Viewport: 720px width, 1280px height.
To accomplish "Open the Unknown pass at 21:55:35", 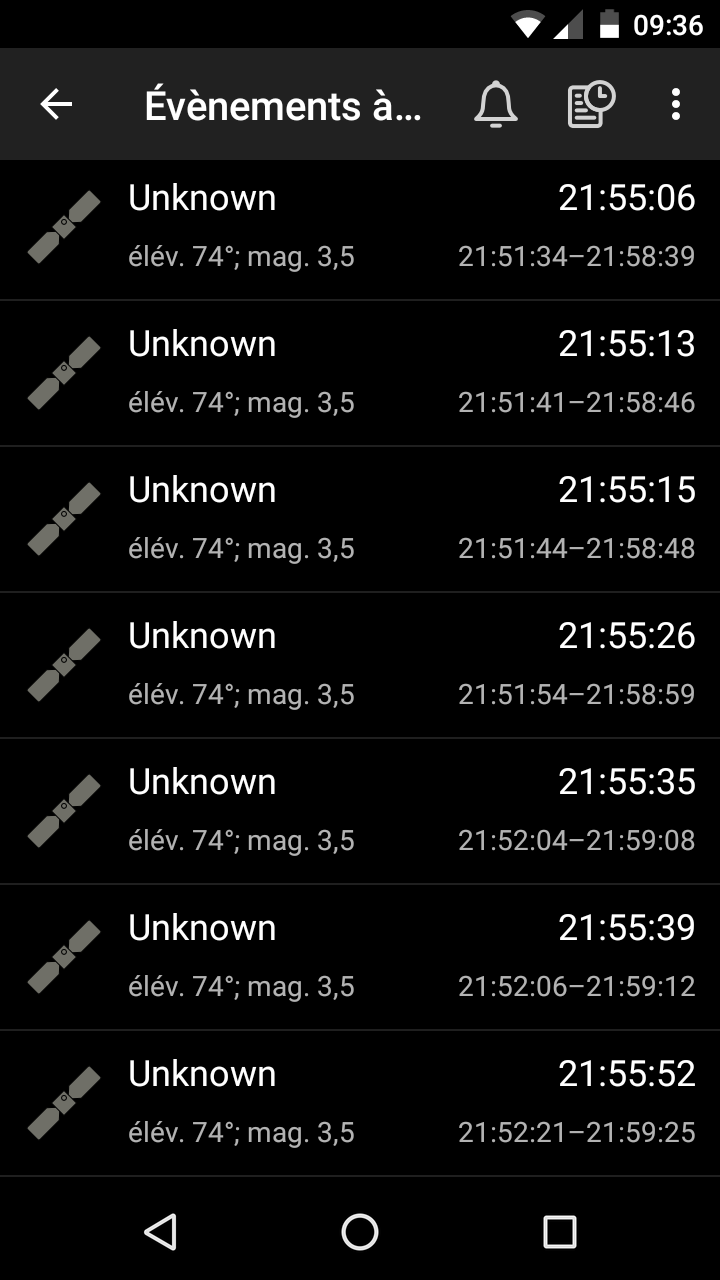I will [x=360, y=811].
